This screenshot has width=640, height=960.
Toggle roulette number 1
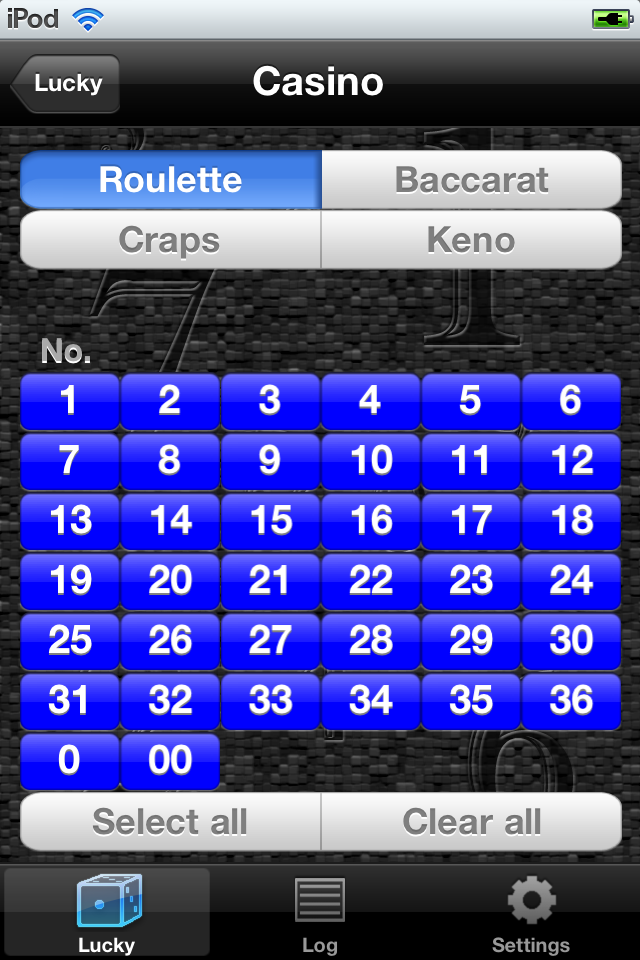69,402
